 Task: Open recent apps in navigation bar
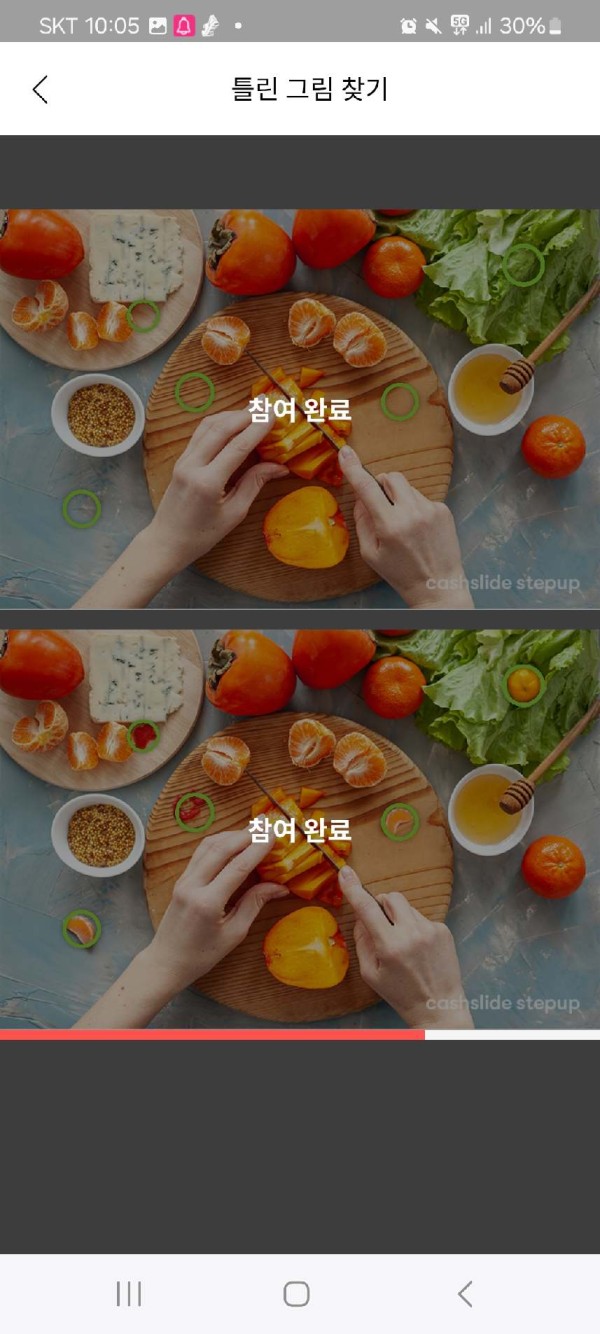point(129,1293)
